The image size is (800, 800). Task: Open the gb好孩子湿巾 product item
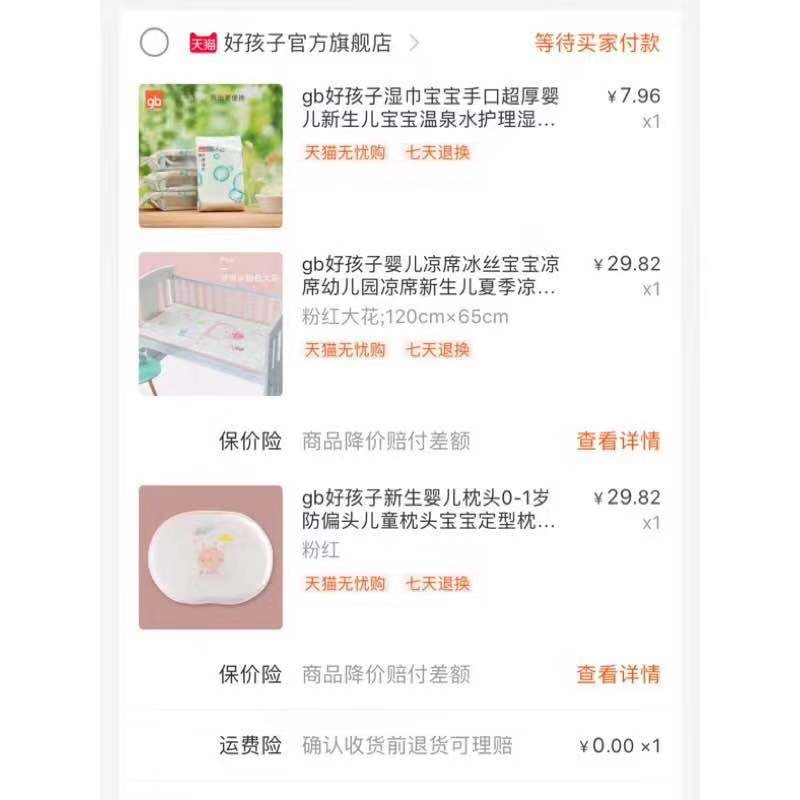click(428, 108)
